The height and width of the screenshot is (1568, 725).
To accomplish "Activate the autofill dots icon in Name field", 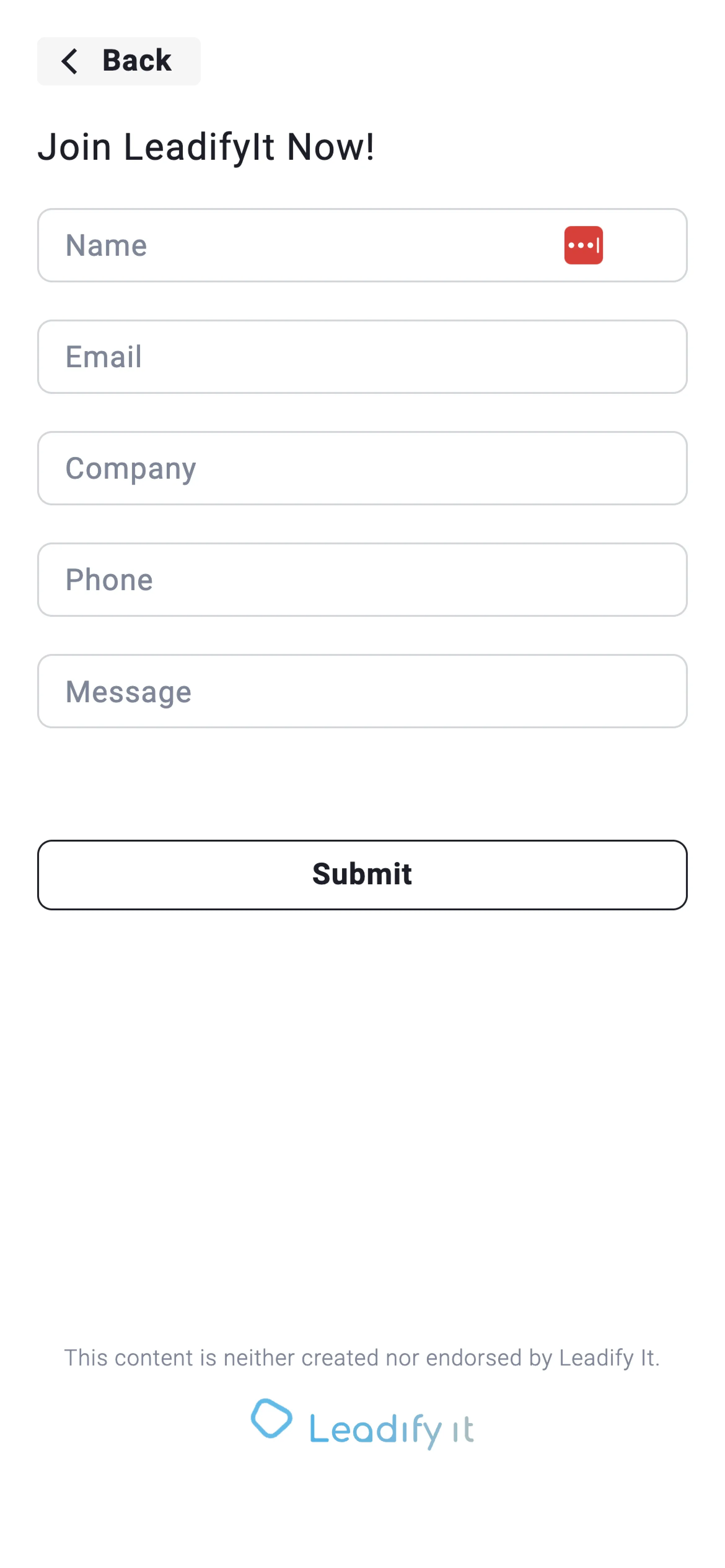I will [x=583, y=245].
